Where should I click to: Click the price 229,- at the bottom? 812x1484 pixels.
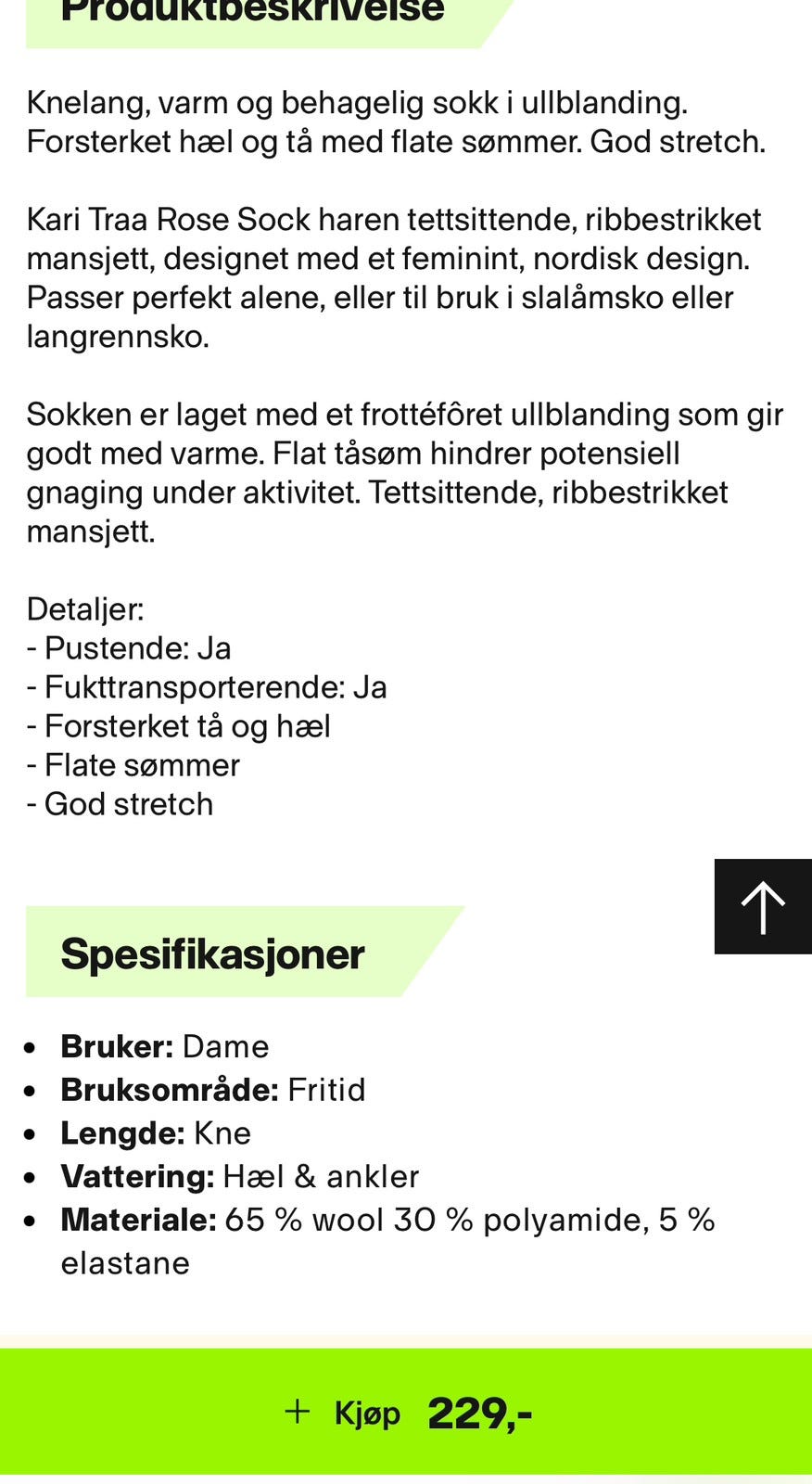[481, 1413]
